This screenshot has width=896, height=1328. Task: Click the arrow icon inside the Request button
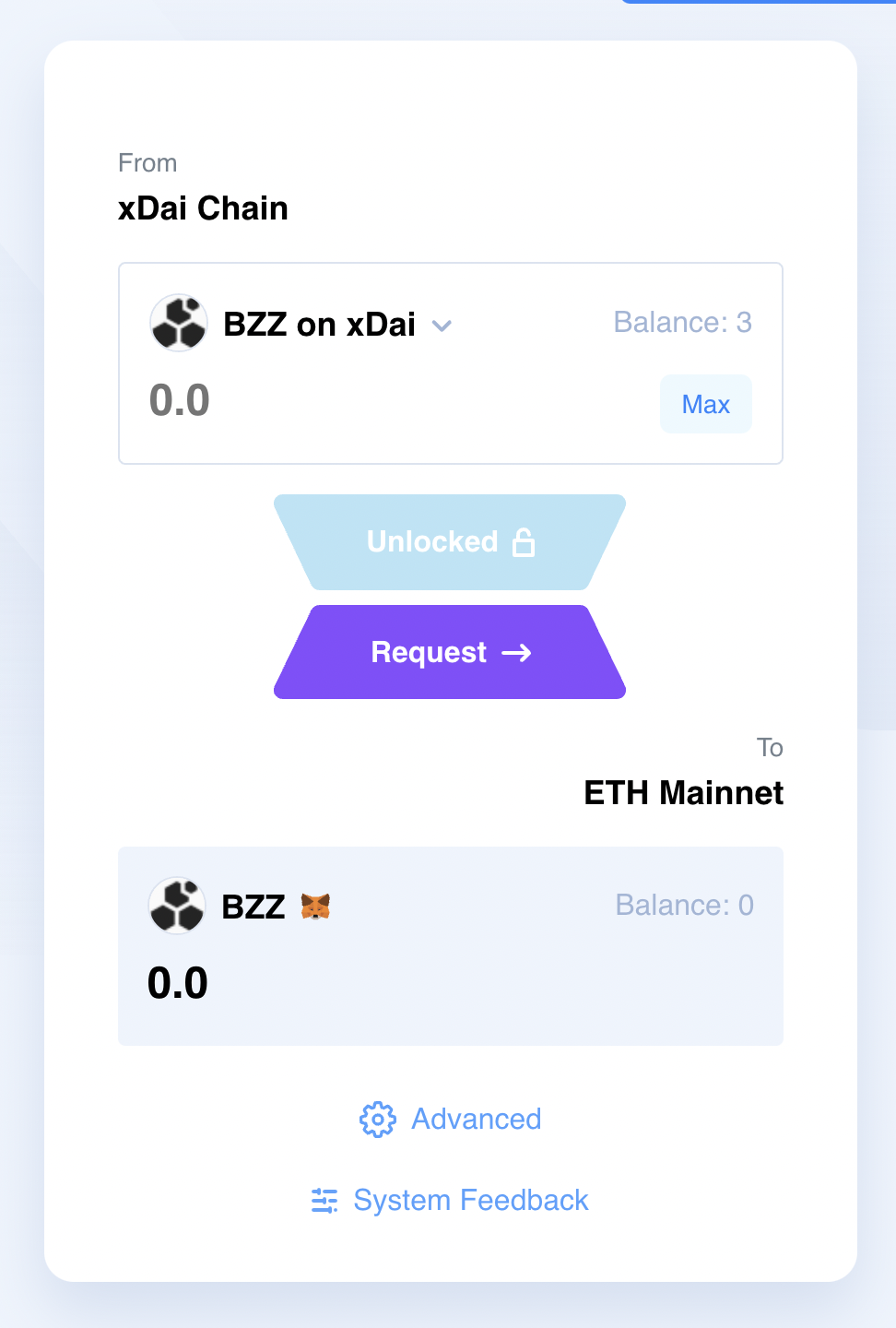(518, 652)
